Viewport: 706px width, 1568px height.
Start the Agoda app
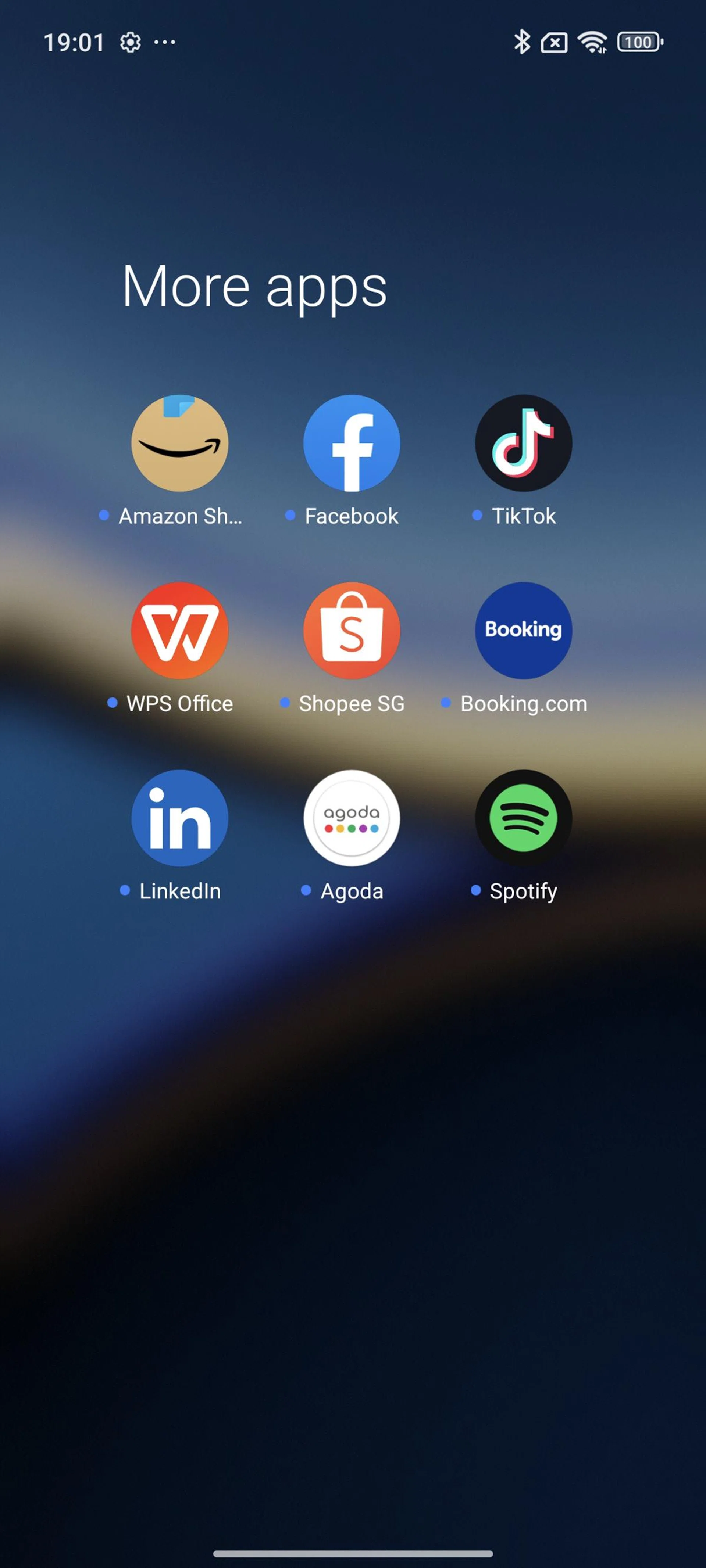[352, 818]
